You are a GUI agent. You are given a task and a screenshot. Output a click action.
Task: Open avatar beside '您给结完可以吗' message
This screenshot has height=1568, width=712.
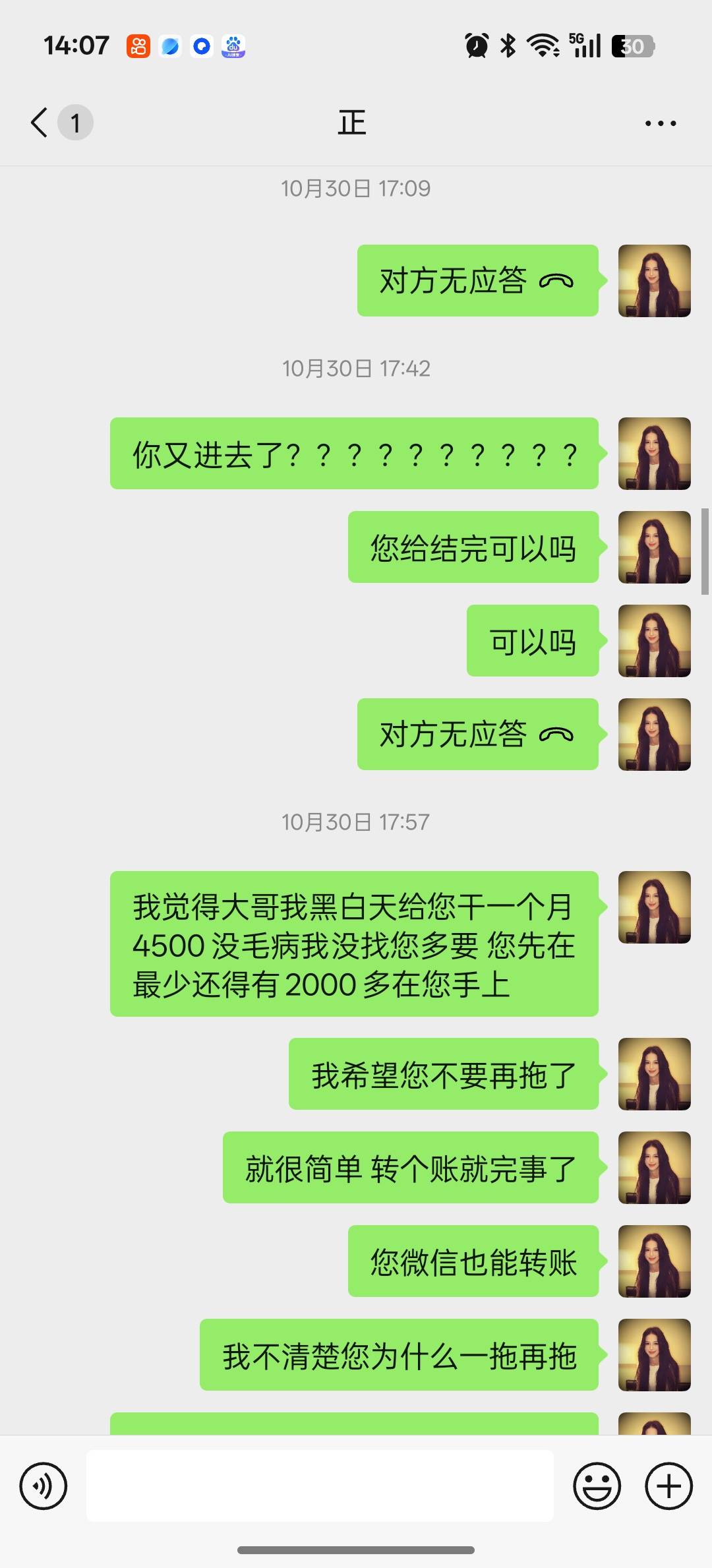click(x=654, y=547)
